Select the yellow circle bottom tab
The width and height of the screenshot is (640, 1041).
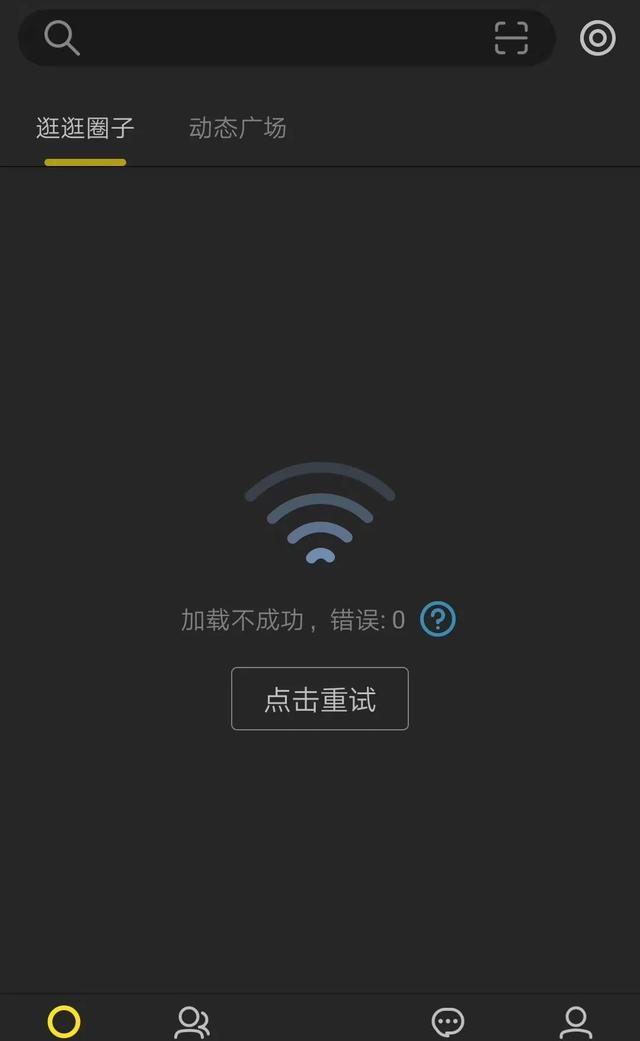tap(64, 1021)
